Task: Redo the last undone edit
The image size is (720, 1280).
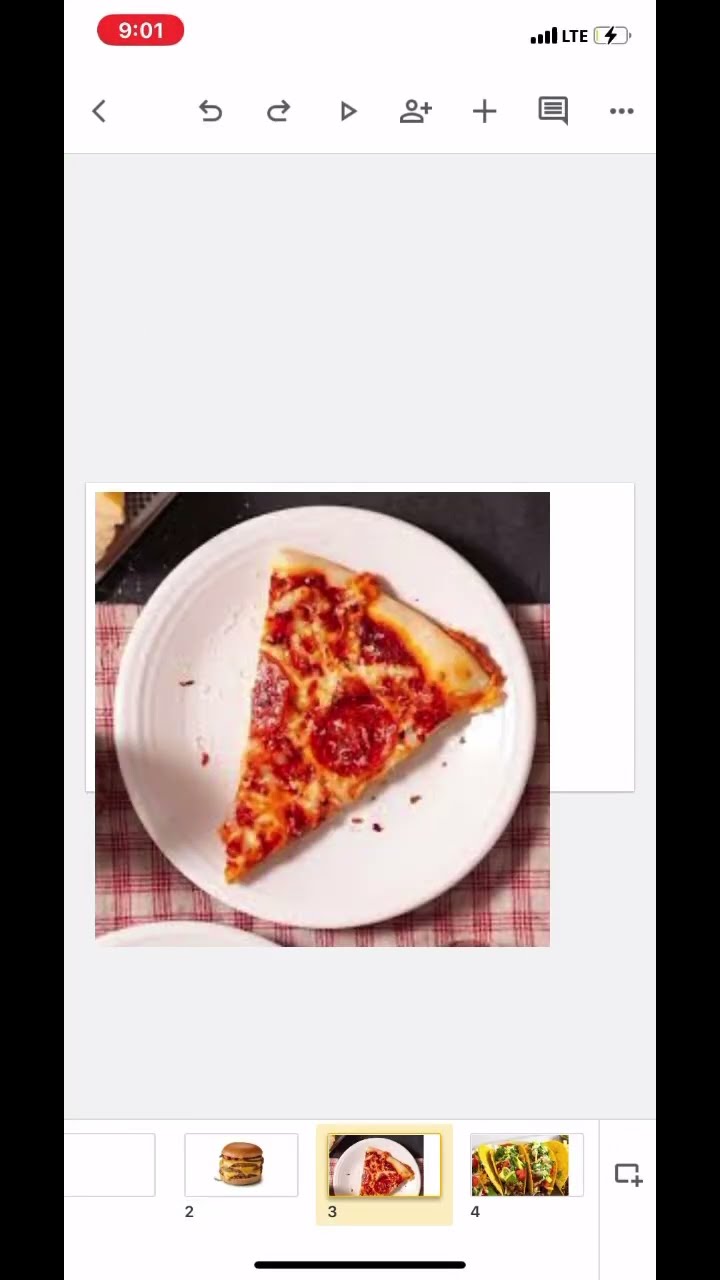Action: 279,111
